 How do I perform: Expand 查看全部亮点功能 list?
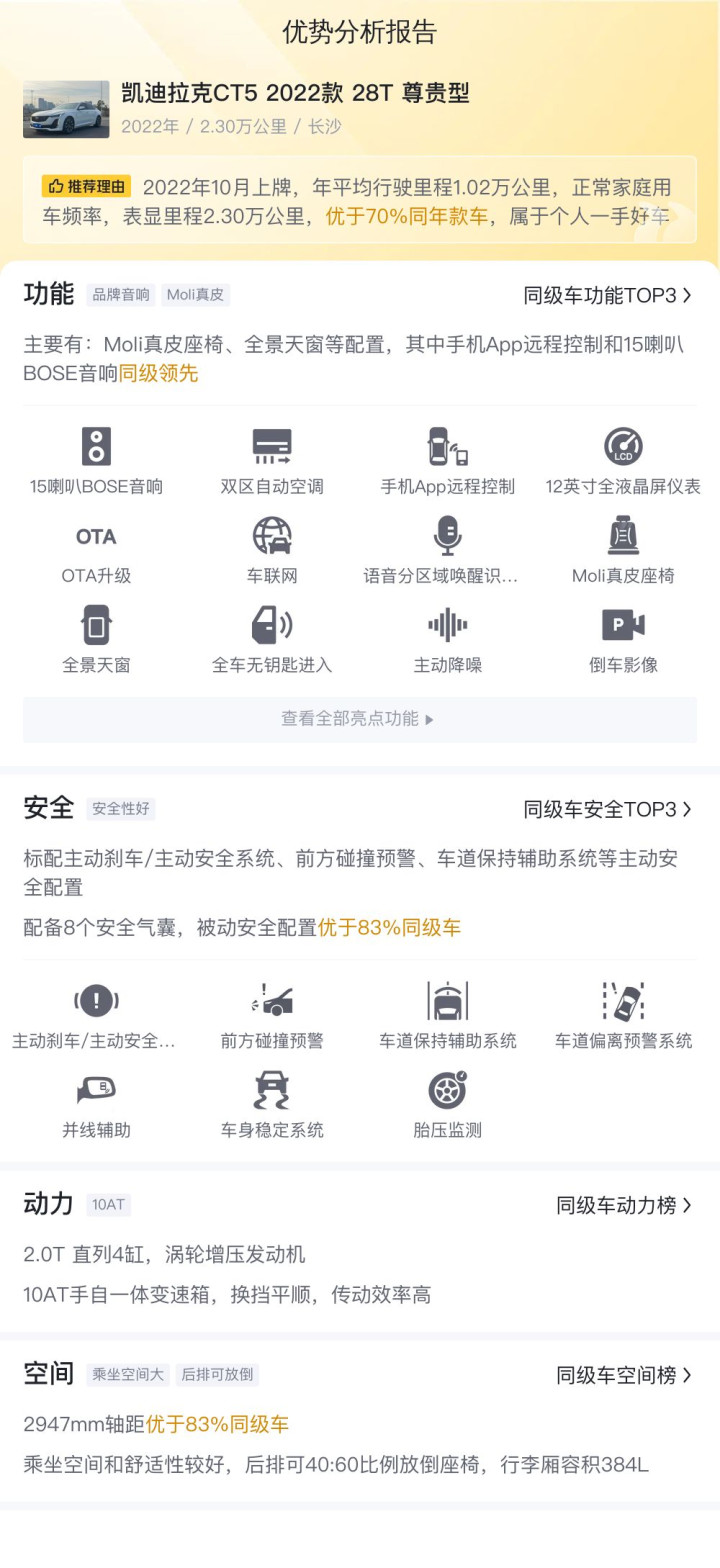[x=360, y=719]
